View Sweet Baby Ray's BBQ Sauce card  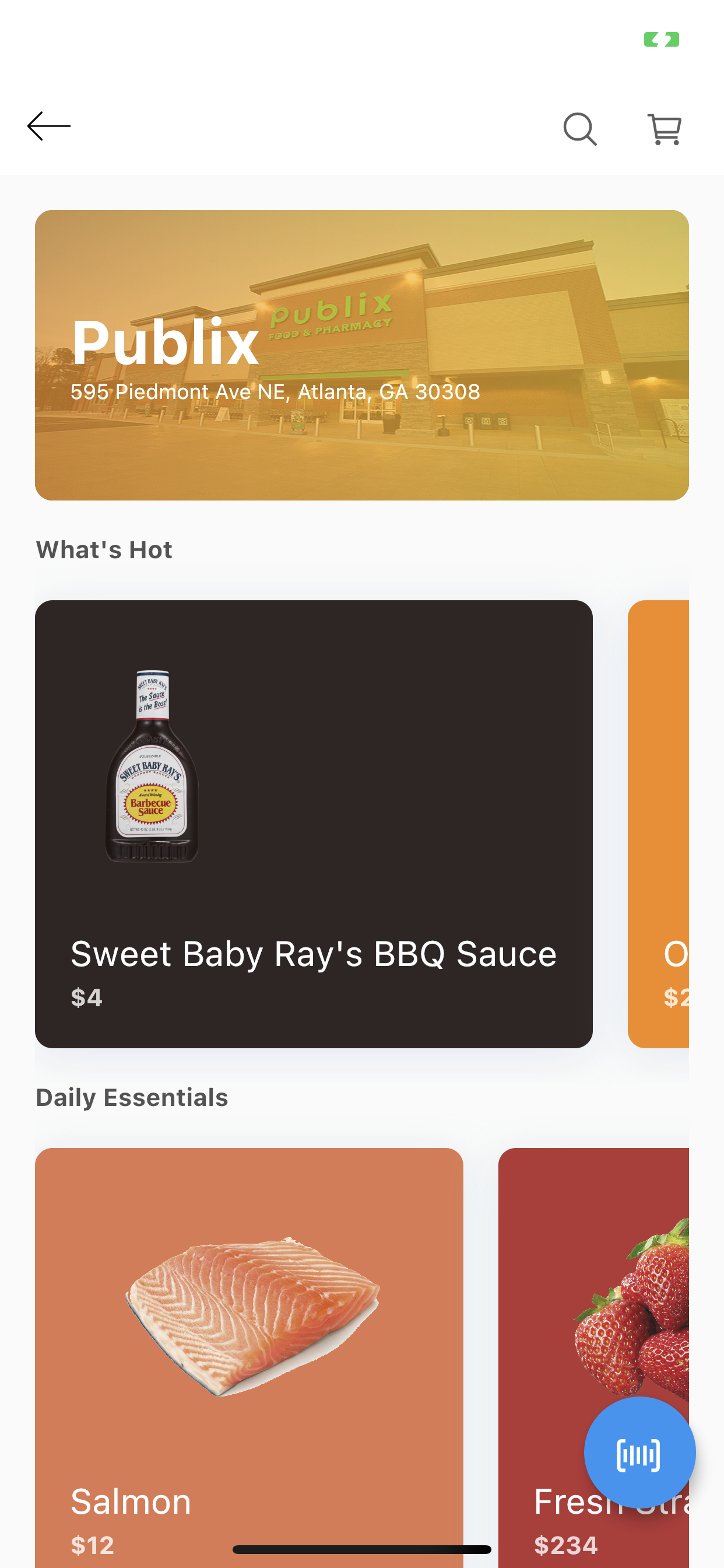pyautogui.click(x=314, y=824)
